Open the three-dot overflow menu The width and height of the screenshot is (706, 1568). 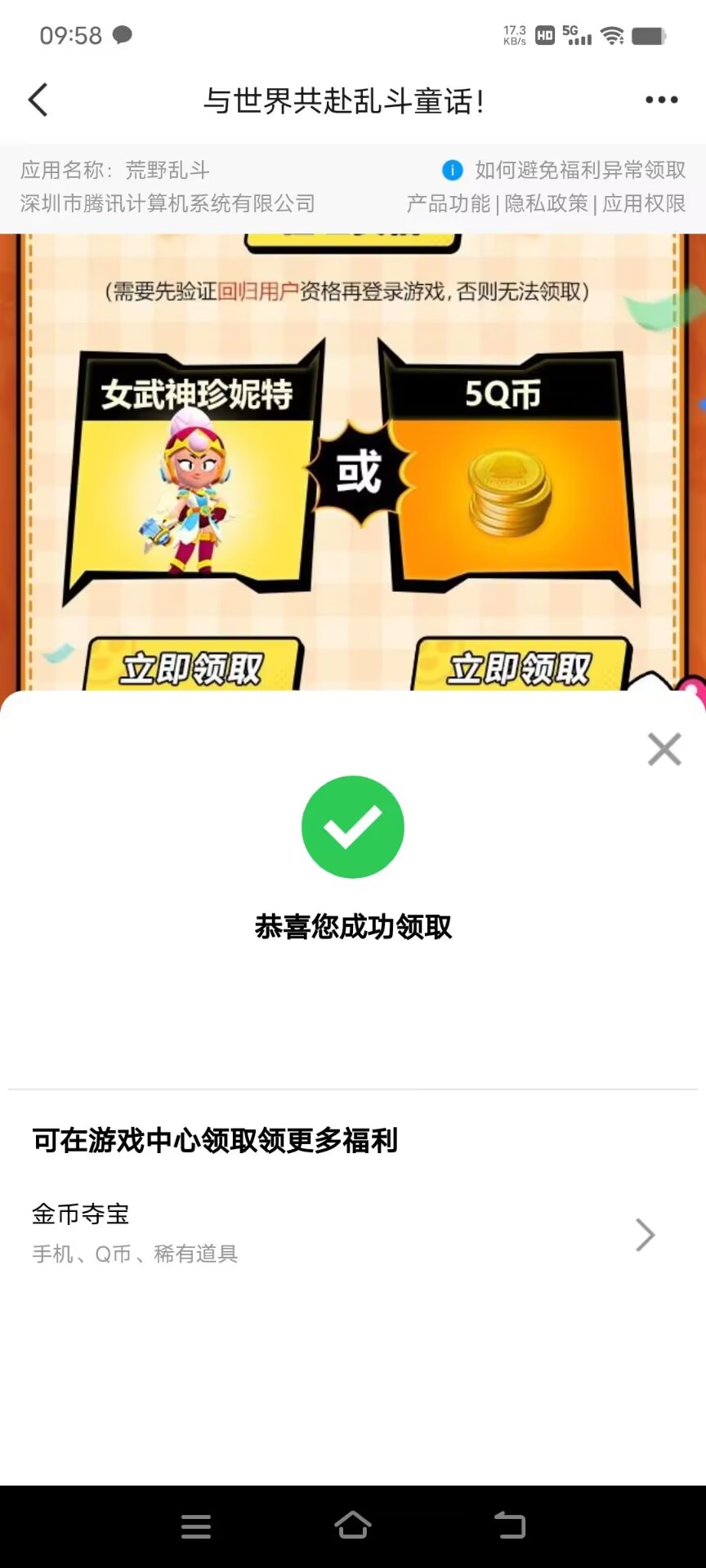[x=661, y=100]
